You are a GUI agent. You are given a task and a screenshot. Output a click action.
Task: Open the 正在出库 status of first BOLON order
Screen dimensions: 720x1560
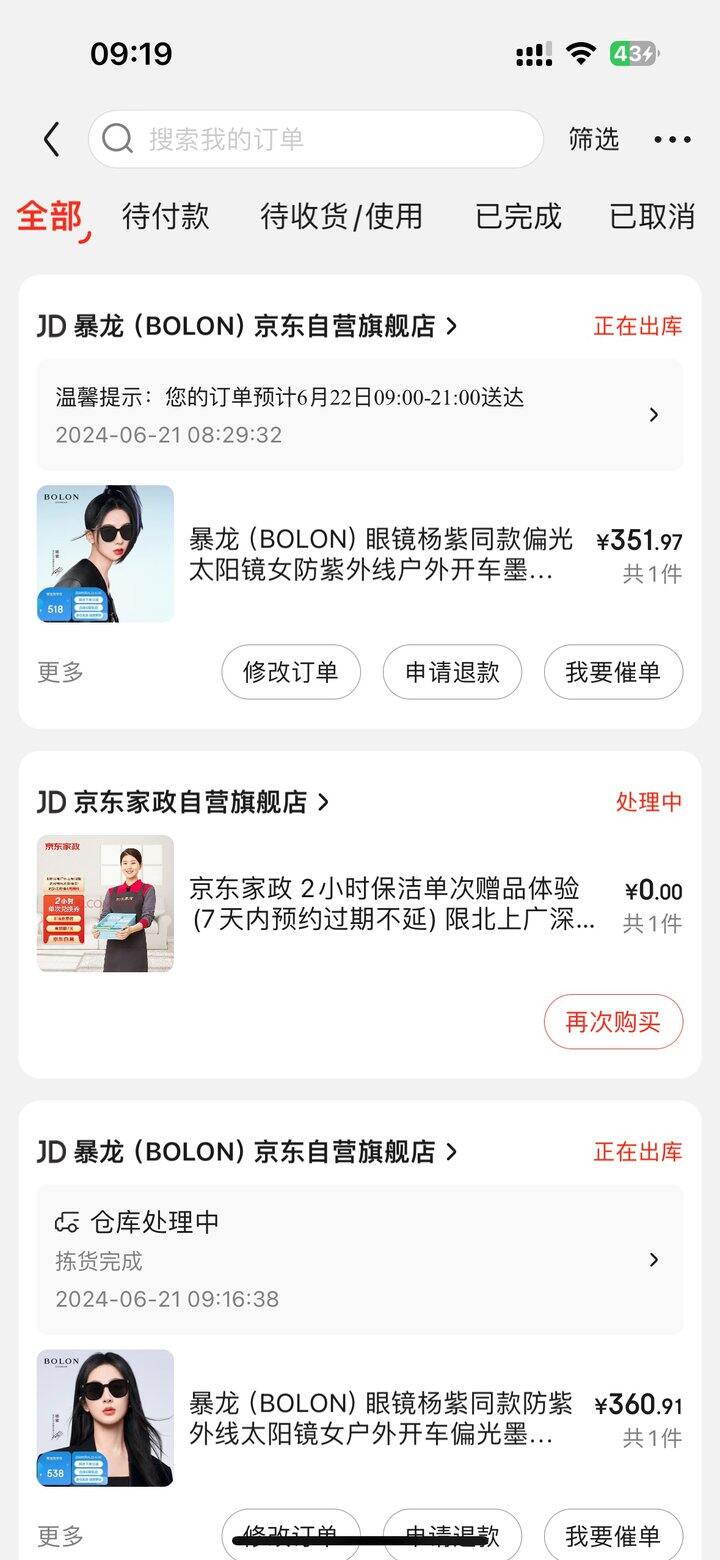(x=637, y=325)
